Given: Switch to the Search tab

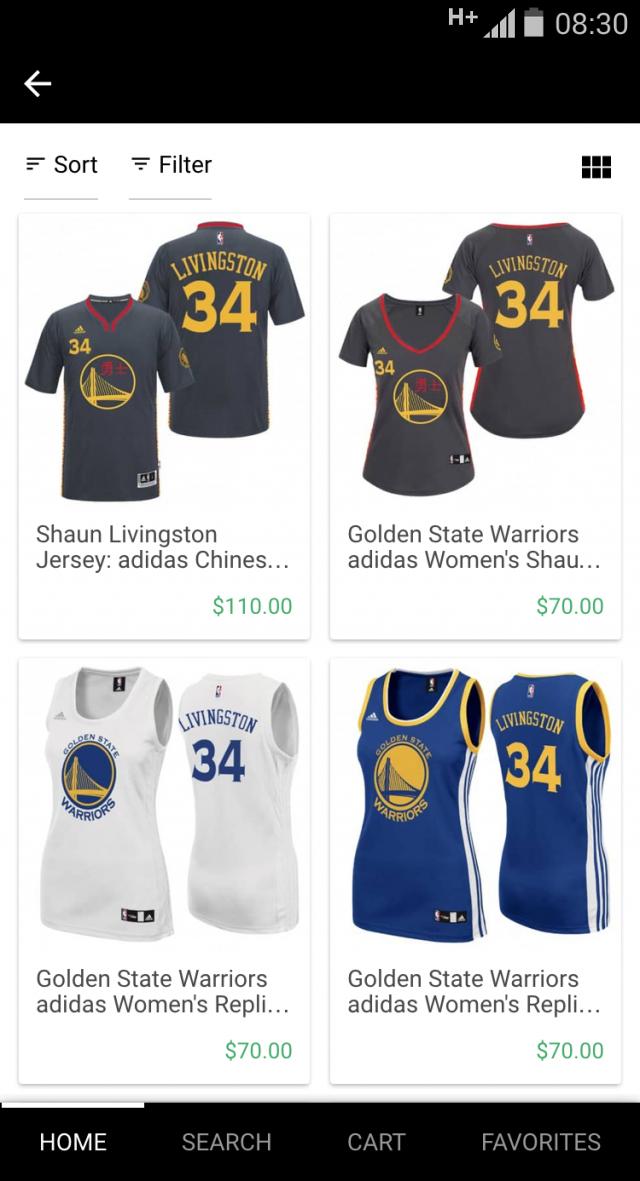Looking at the screenshot, I should coord(226,1142).
